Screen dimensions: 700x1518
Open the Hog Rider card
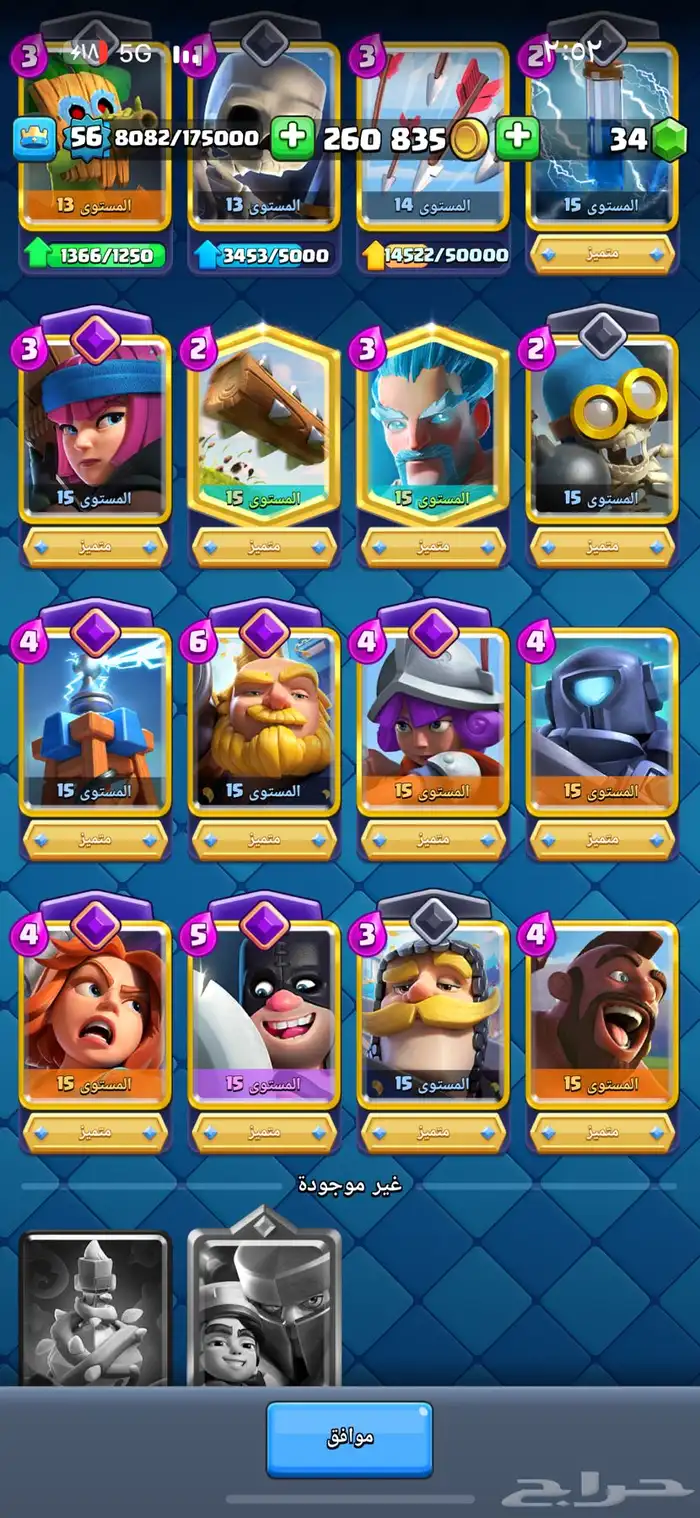coord(602,1011)
